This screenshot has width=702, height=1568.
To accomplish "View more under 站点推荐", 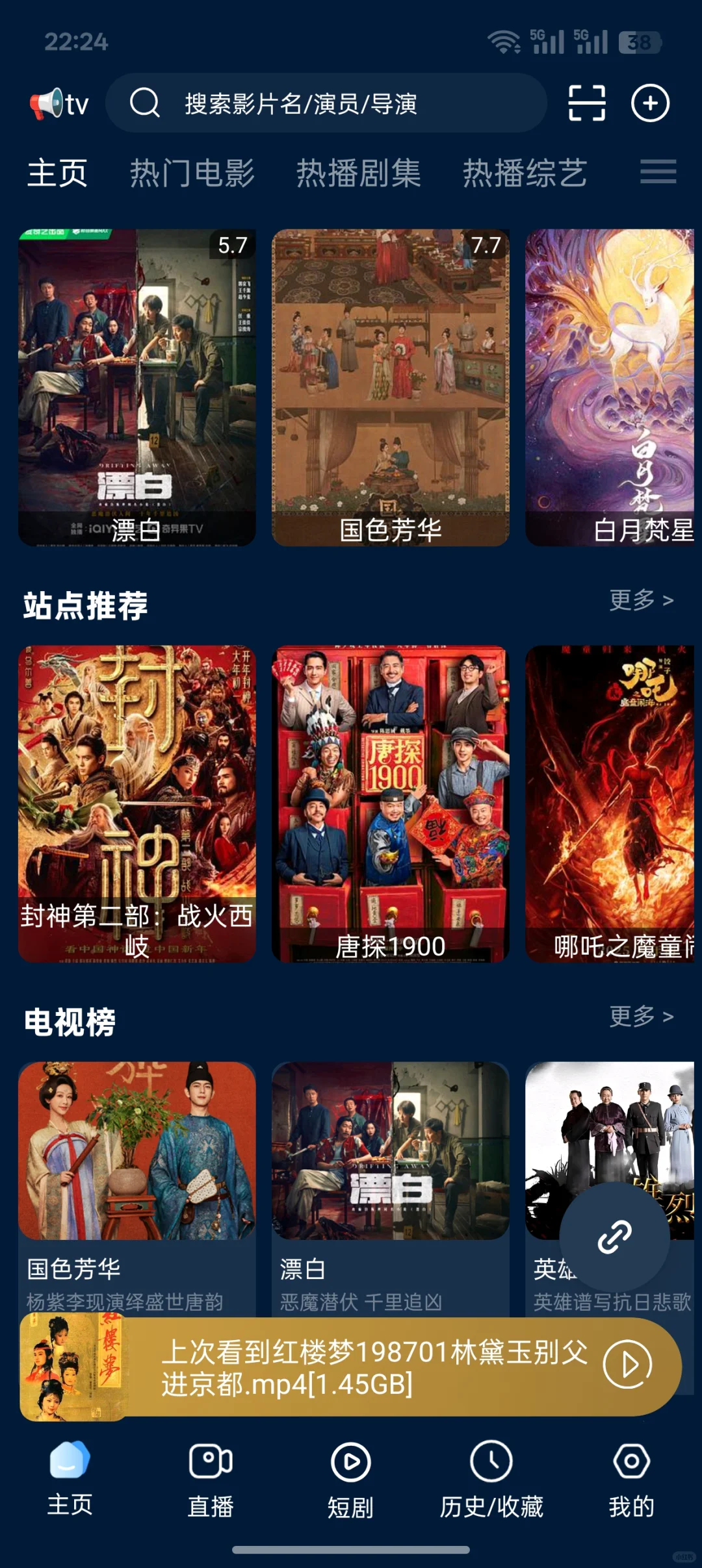I will [641, 600].
